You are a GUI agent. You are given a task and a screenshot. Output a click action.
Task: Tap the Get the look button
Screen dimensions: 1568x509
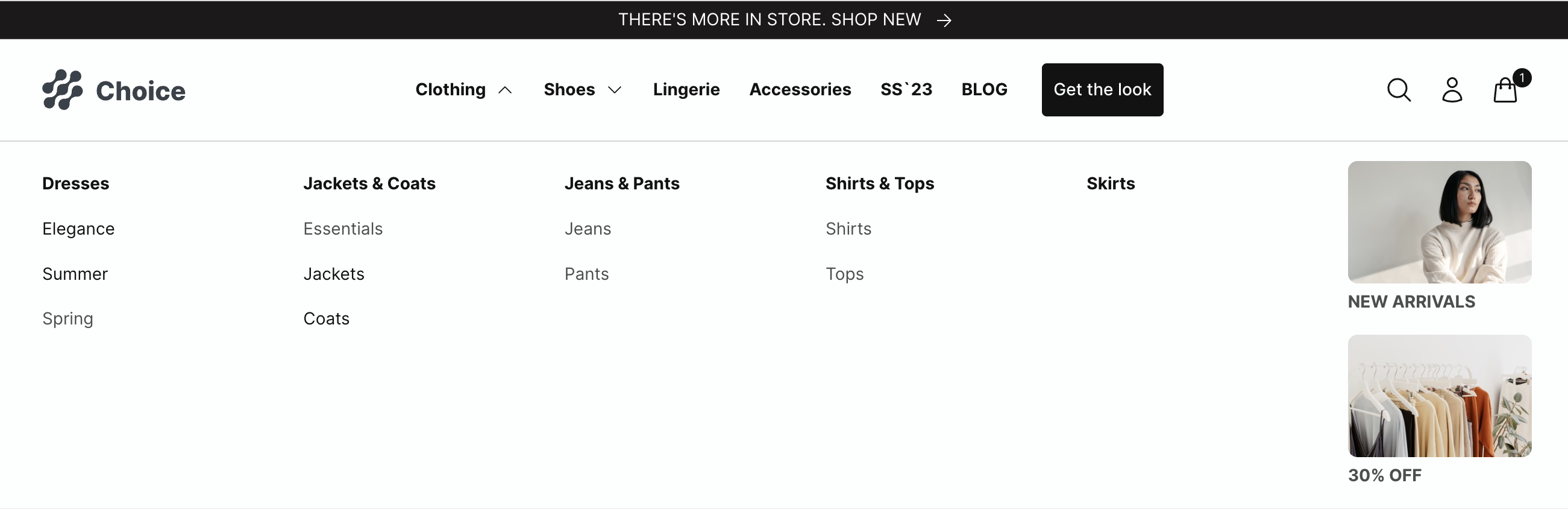point(1102,89)
